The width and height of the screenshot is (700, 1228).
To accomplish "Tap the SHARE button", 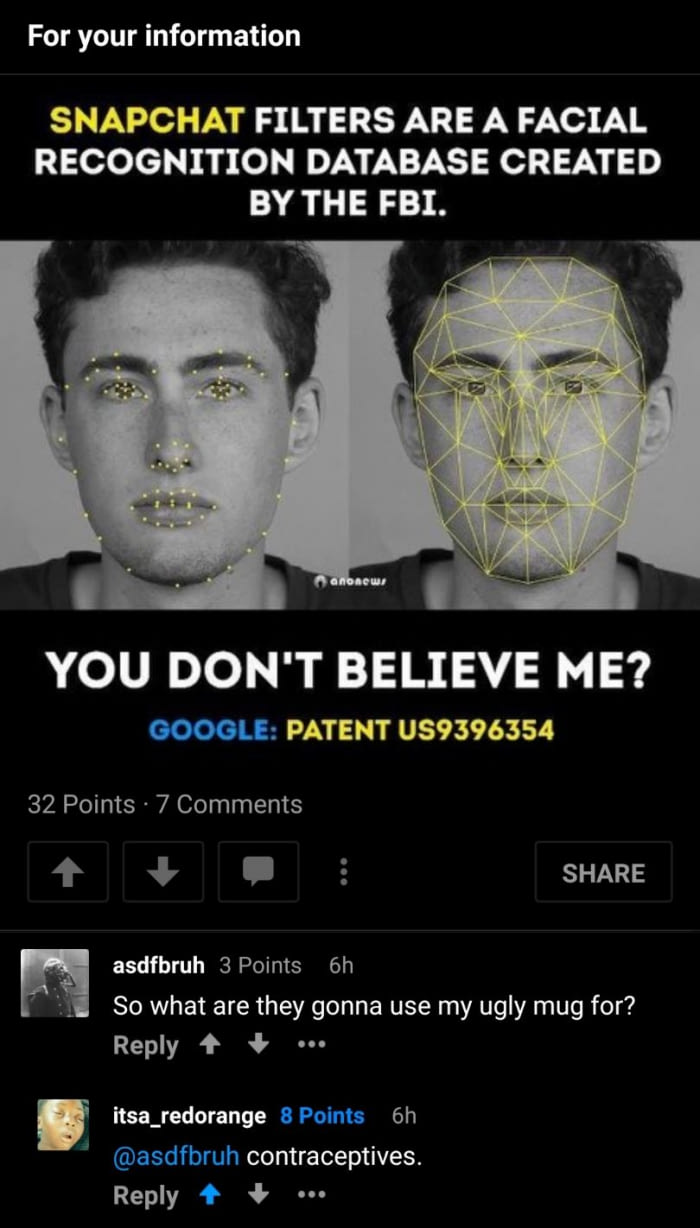I will [x=603, y=872].
